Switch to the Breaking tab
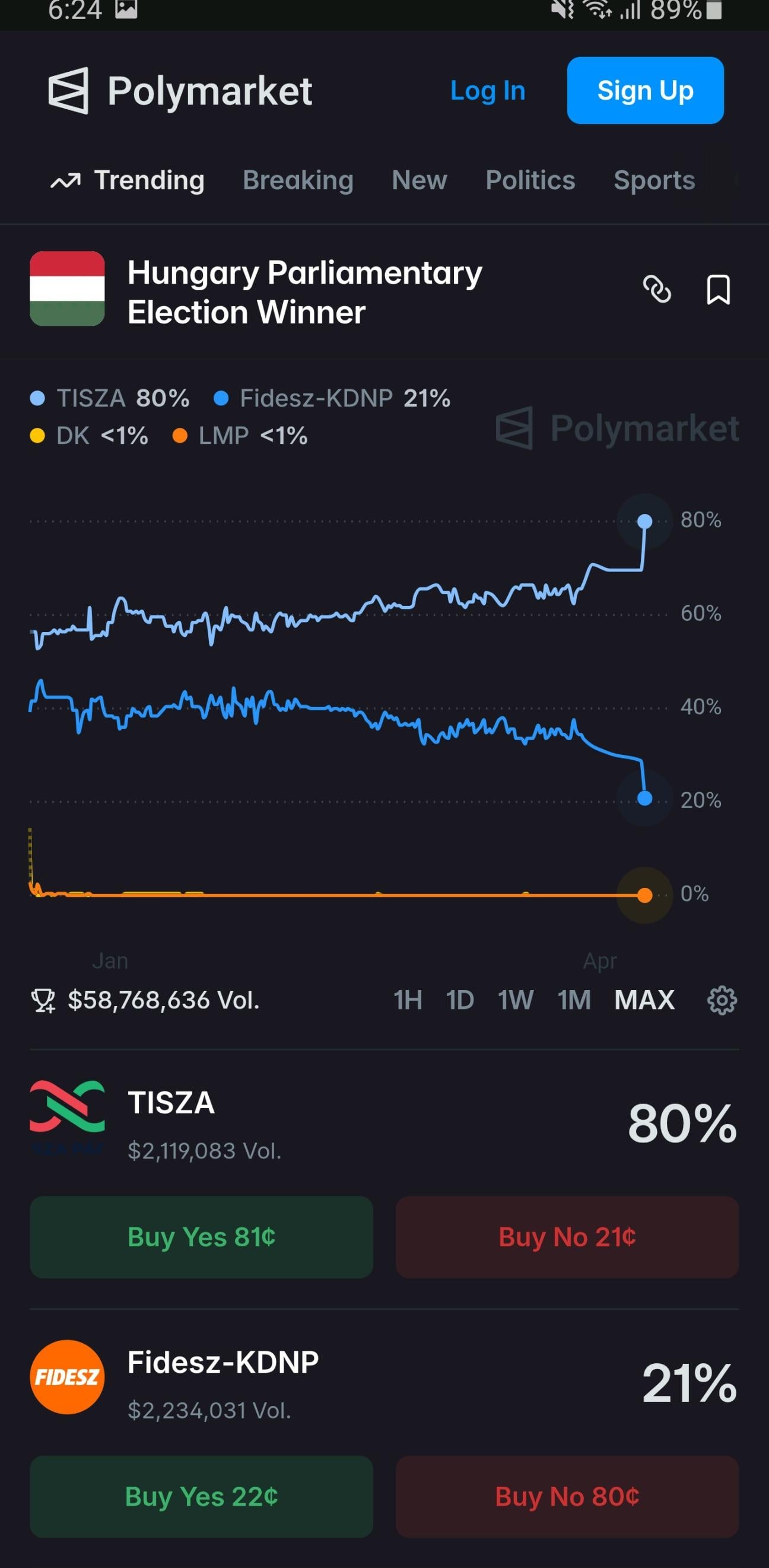769x1568 pixels. pos(297,180)
